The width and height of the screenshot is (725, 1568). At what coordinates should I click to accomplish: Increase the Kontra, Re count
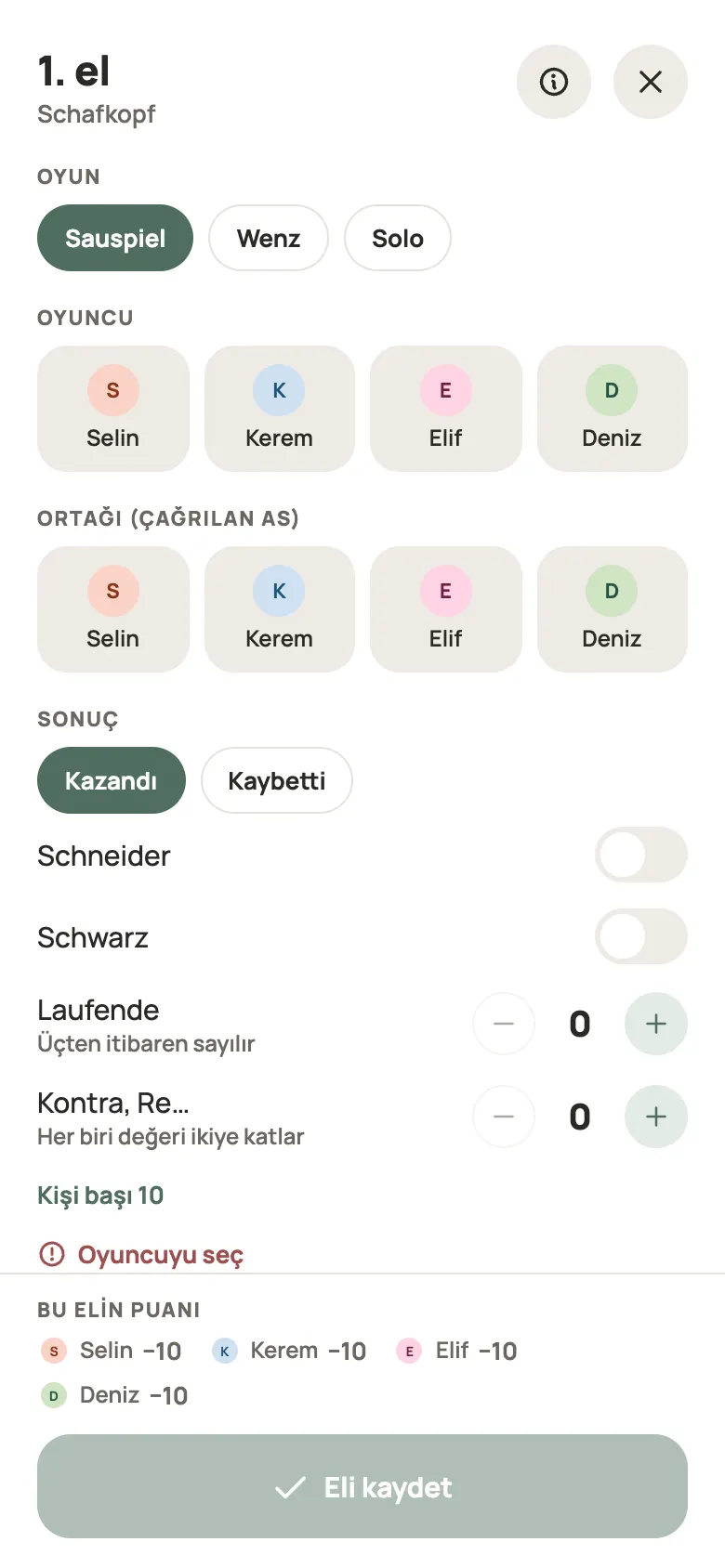click(x=656, y=1117)
